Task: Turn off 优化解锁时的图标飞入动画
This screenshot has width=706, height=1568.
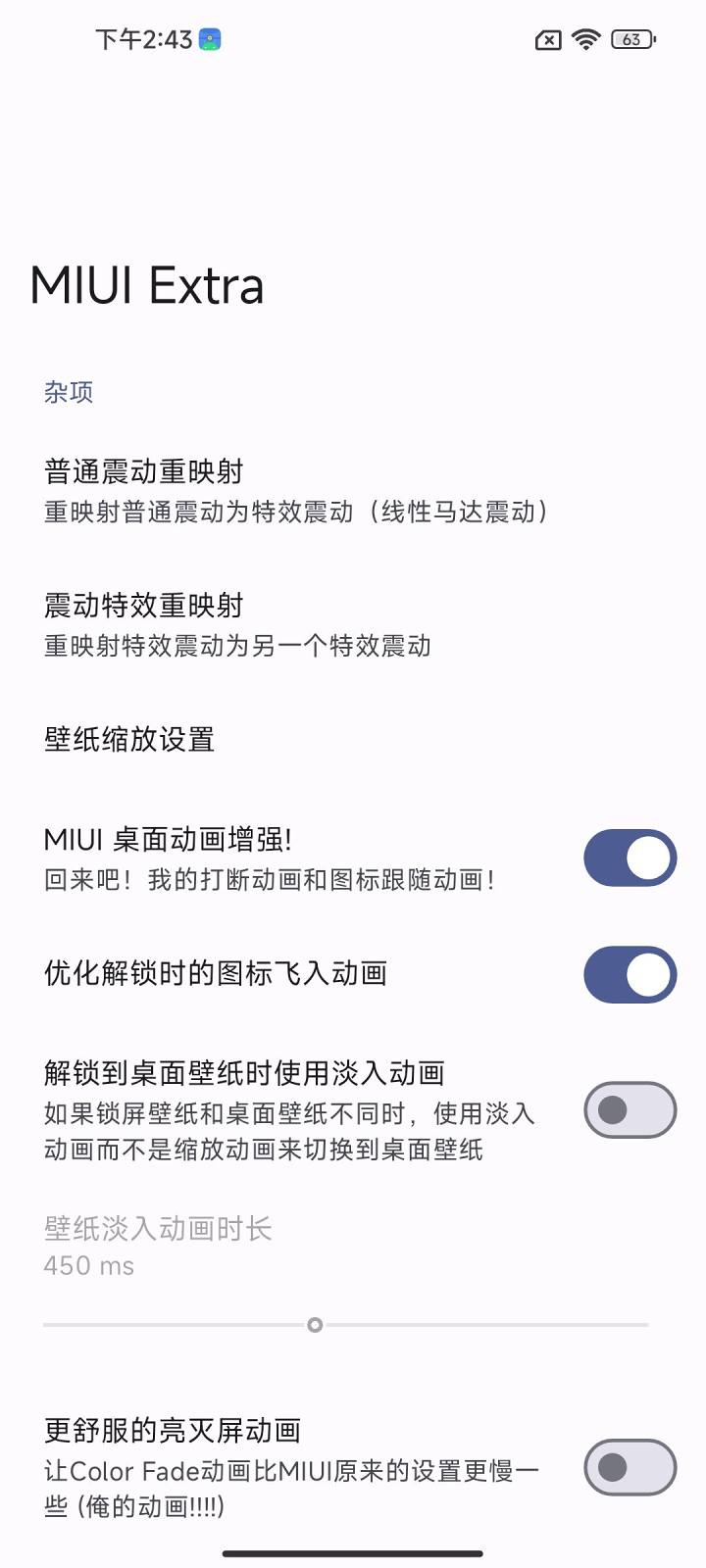Action: point(629,974)
